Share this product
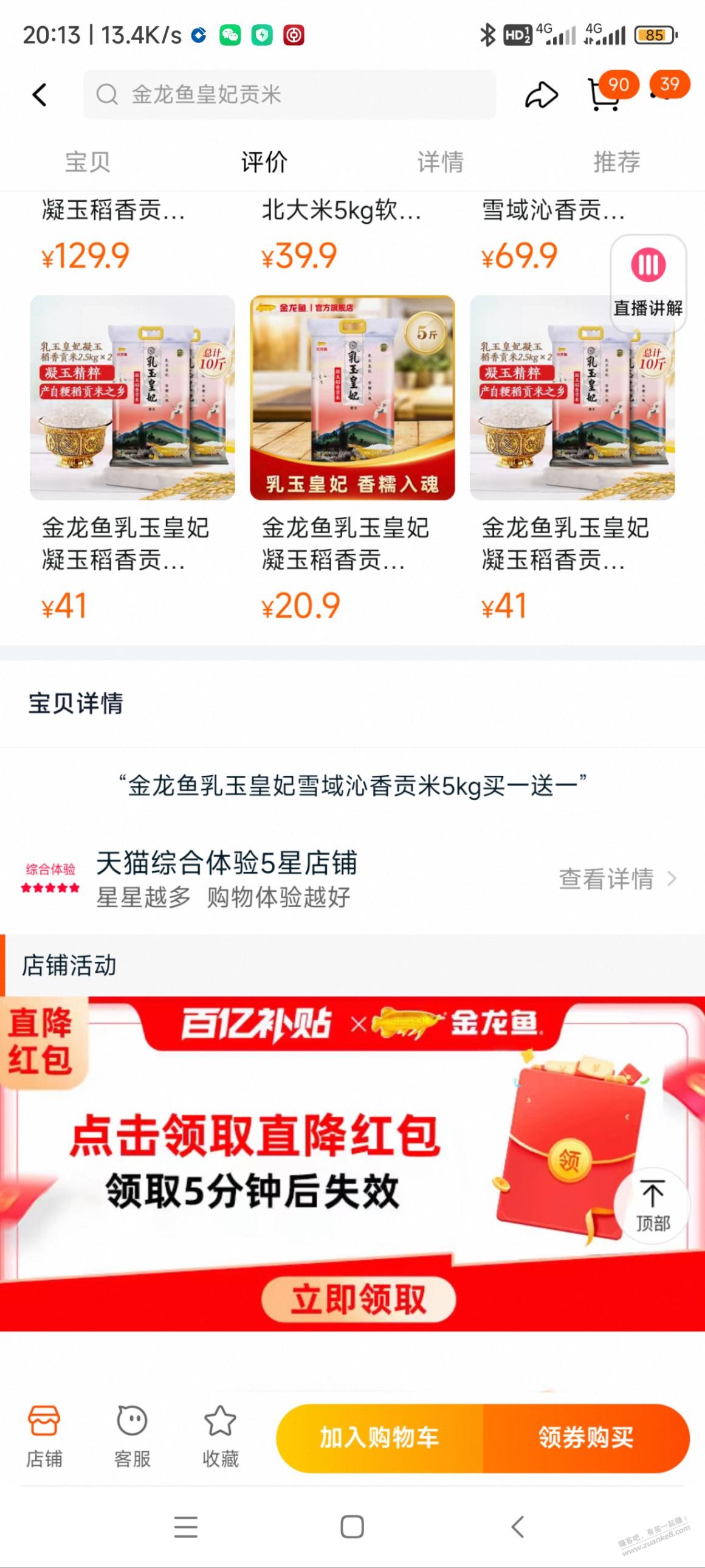Viewport: 705px width, 1568px height. pyautogui.click(x=541, y=95)
